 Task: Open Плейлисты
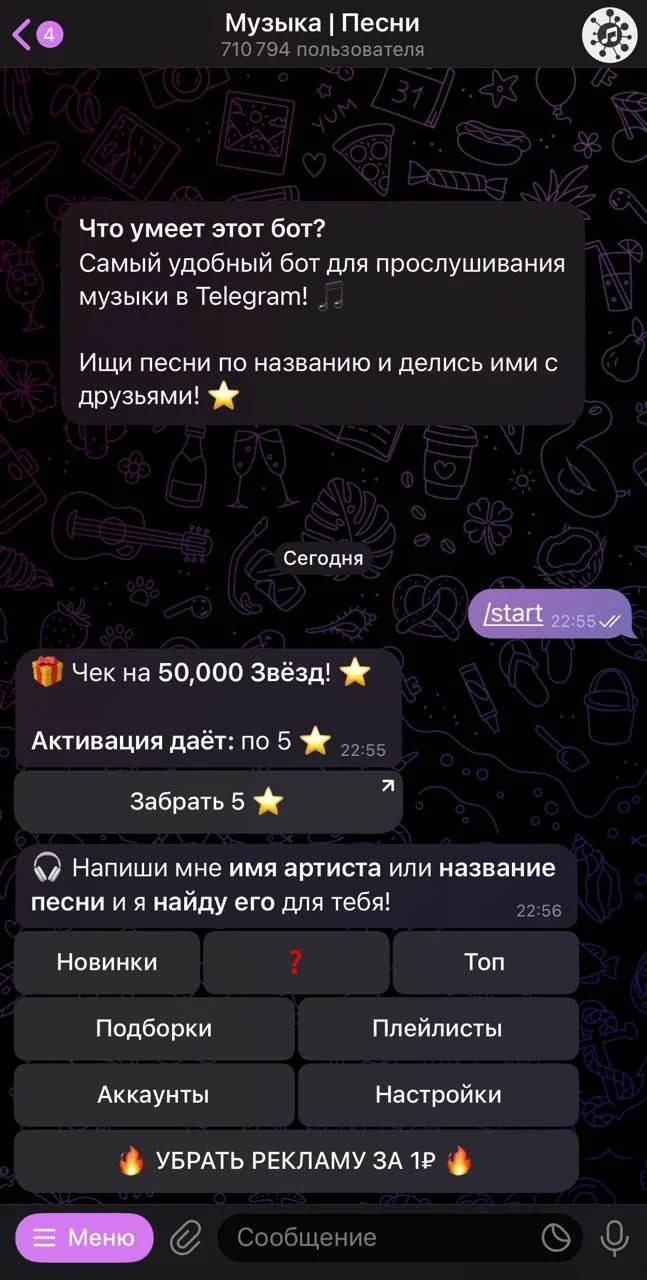438,1028
